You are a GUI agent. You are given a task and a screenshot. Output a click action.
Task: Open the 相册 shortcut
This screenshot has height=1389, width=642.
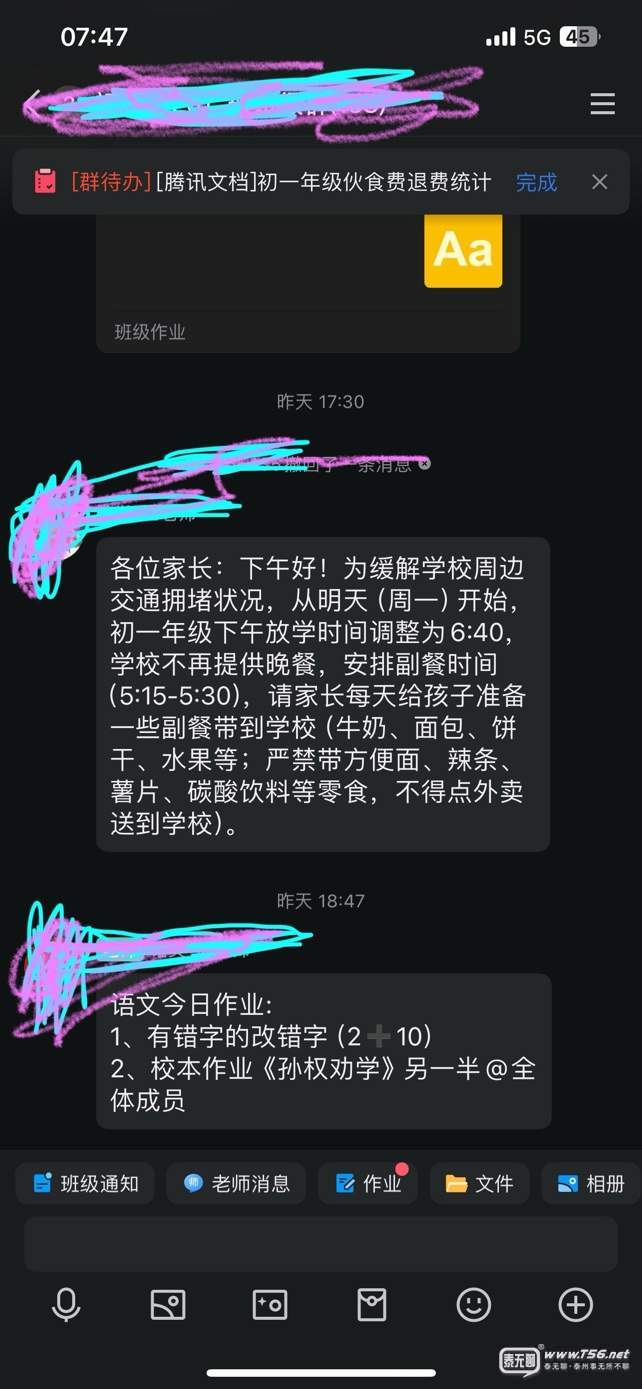590,1184
